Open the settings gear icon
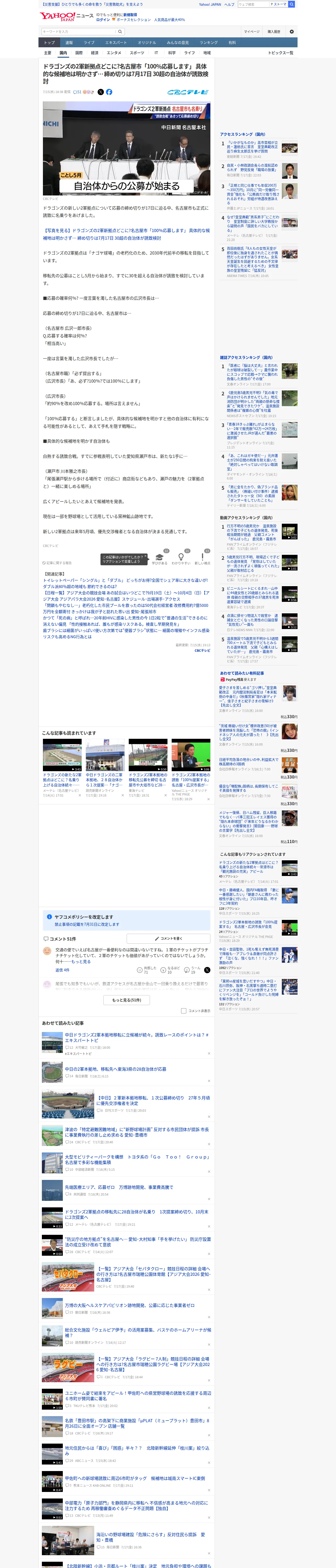The height and width of the screenshot is (1568, 336). tap(292, 32)
